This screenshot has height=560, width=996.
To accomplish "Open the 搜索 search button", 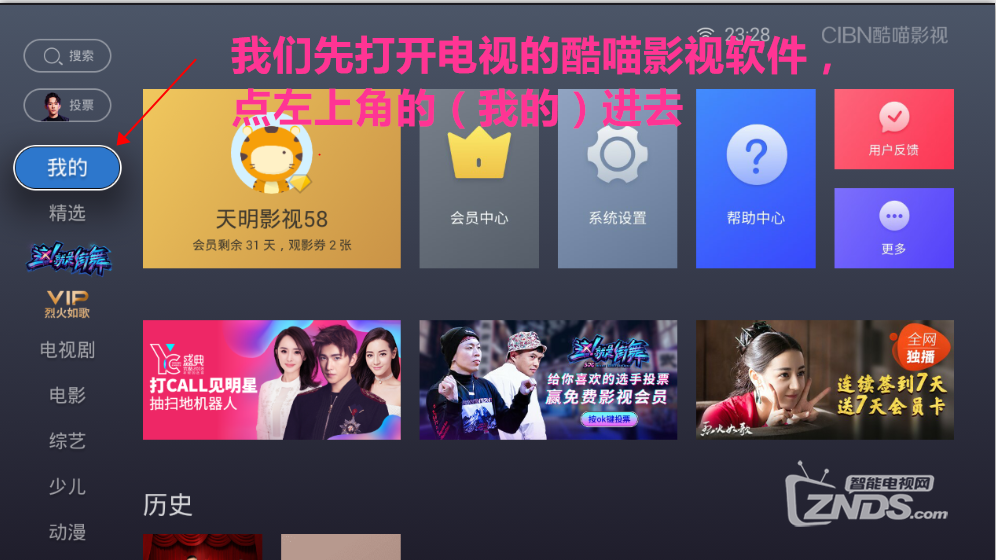I will (x=67, y=56).
